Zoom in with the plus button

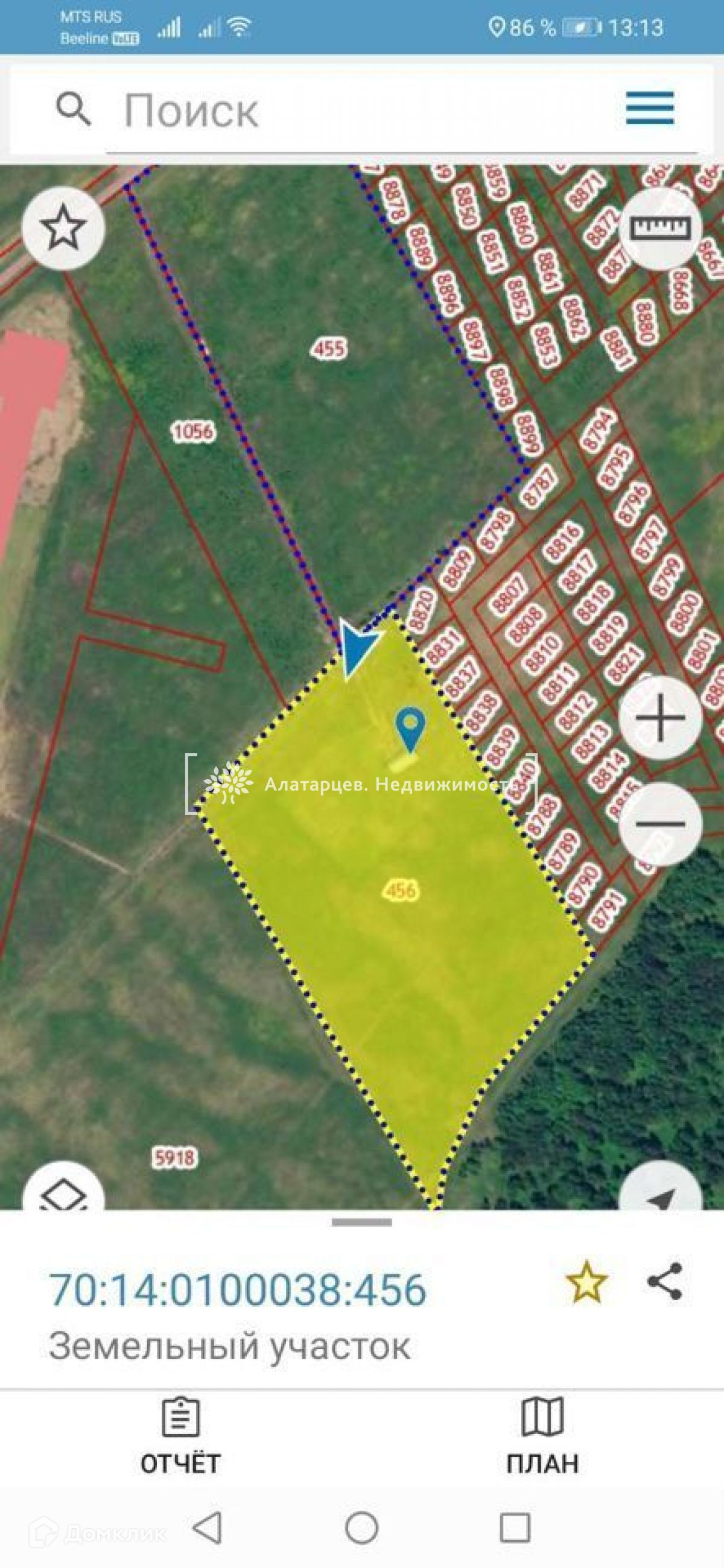[x=661, y=718]
